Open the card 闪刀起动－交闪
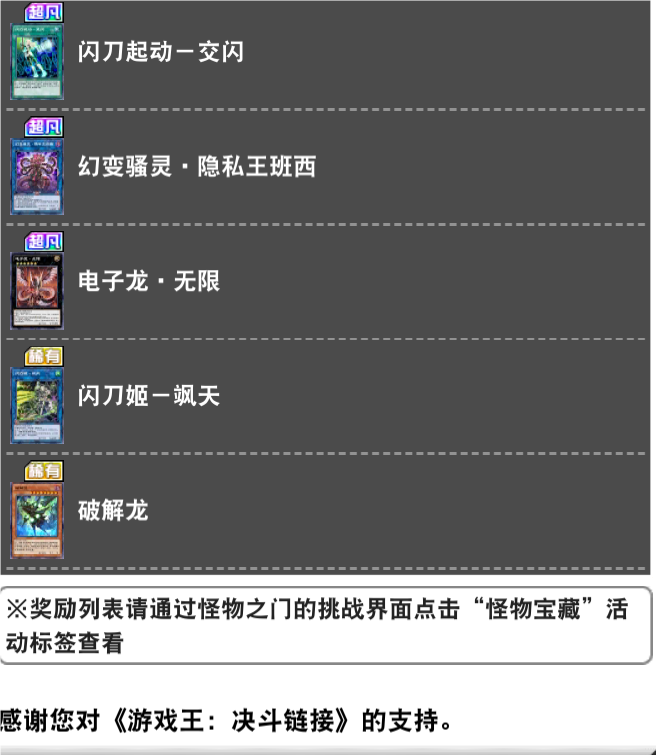This screenshot has height=755, width=656. click(x=160, y=52)
